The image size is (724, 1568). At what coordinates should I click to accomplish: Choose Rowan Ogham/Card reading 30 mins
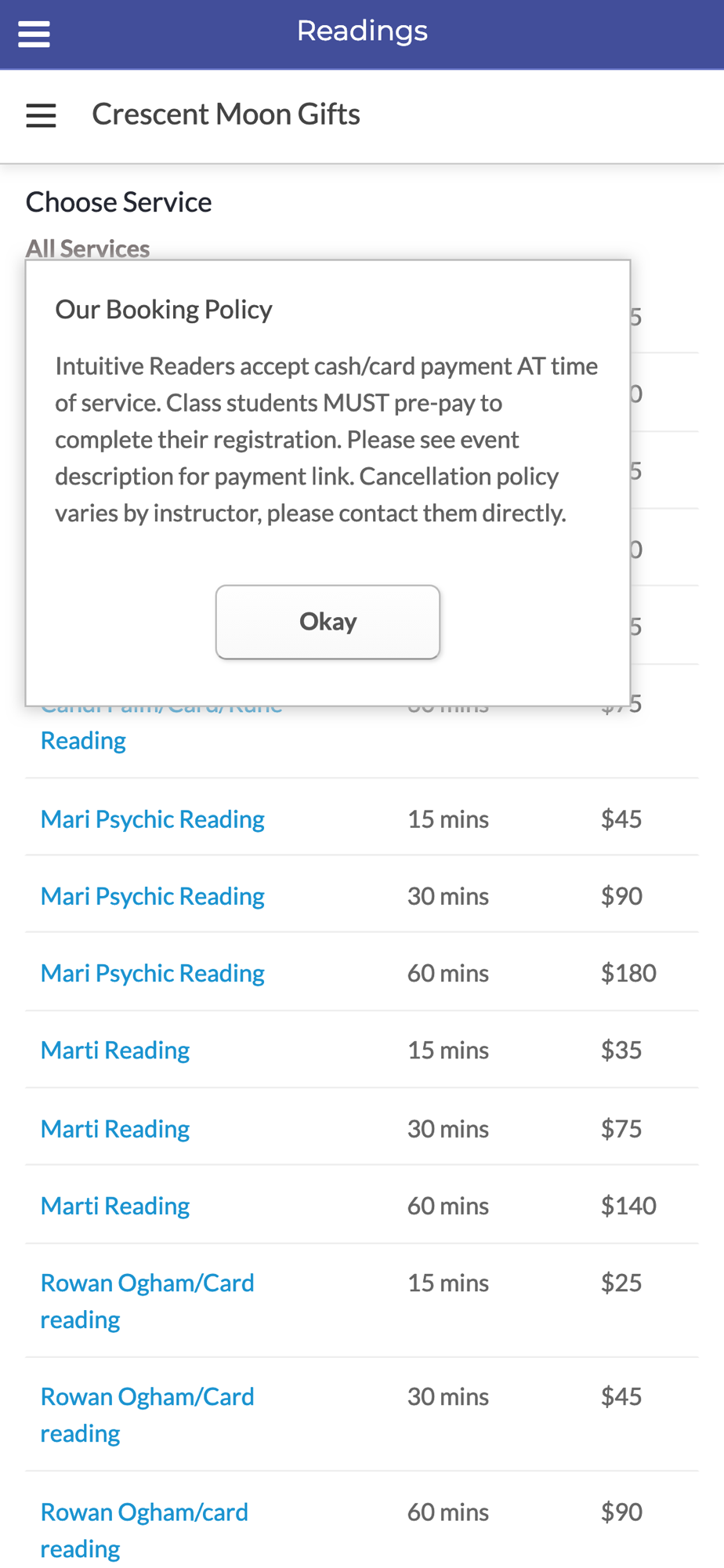(147, 1414)
